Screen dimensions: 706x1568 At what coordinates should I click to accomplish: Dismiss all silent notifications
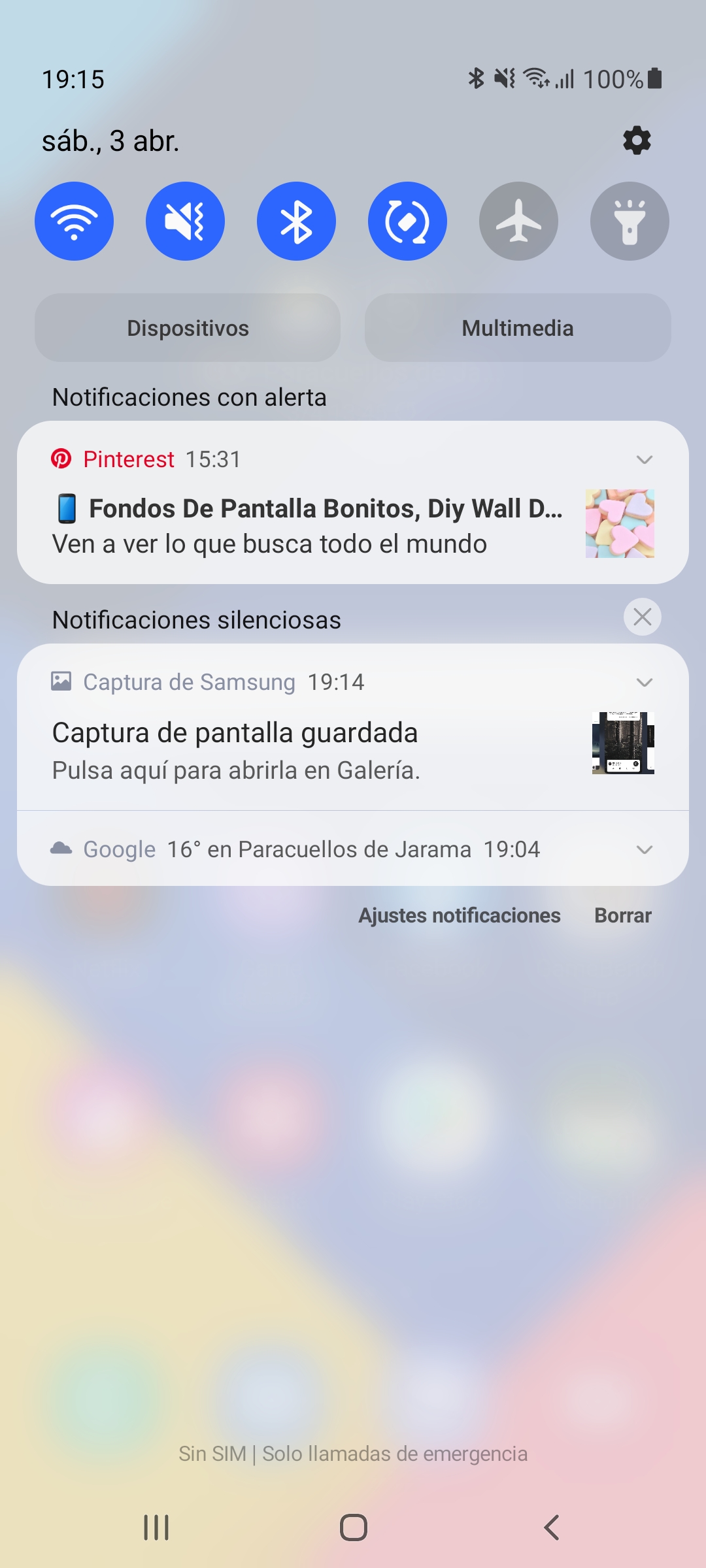[643, 617]
